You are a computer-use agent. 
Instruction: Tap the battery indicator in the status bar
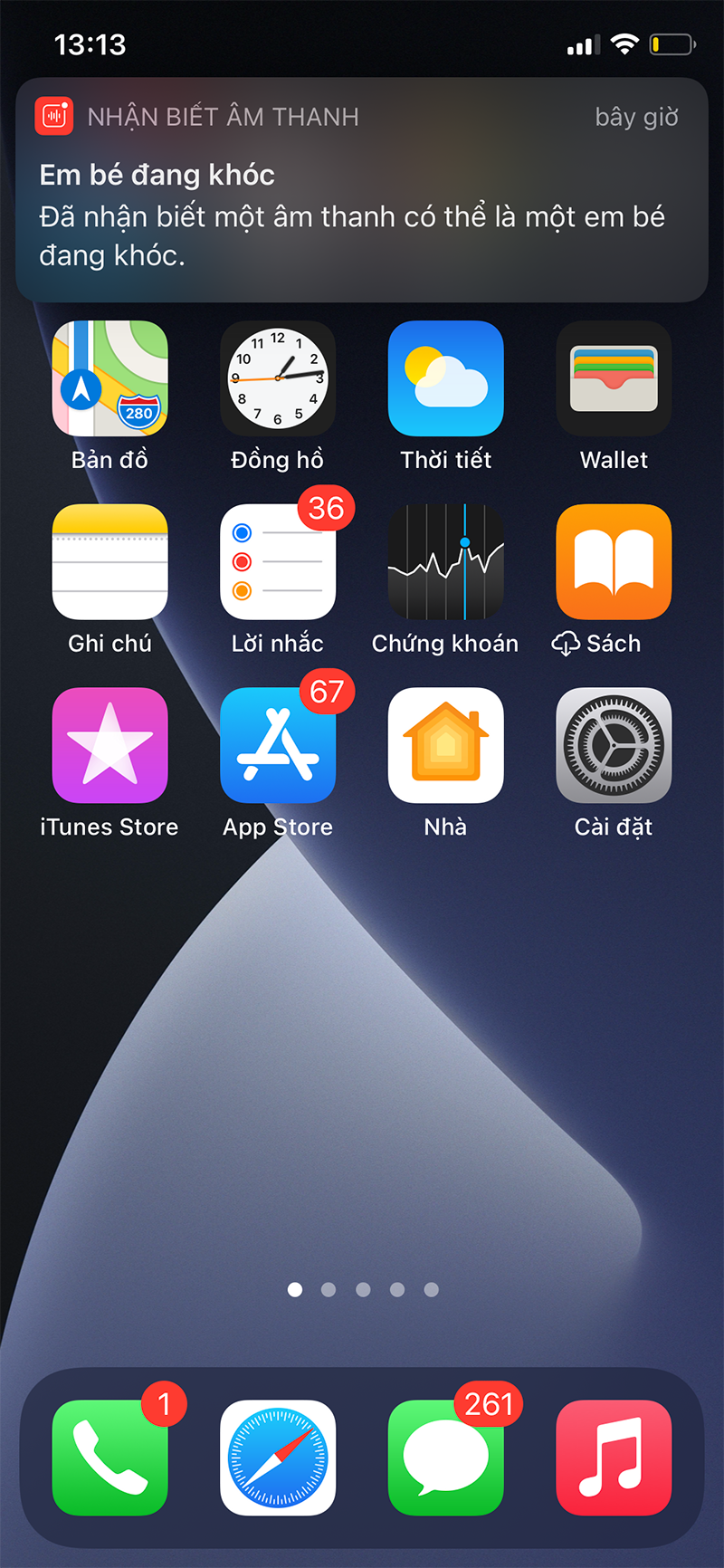click(672, 43)
